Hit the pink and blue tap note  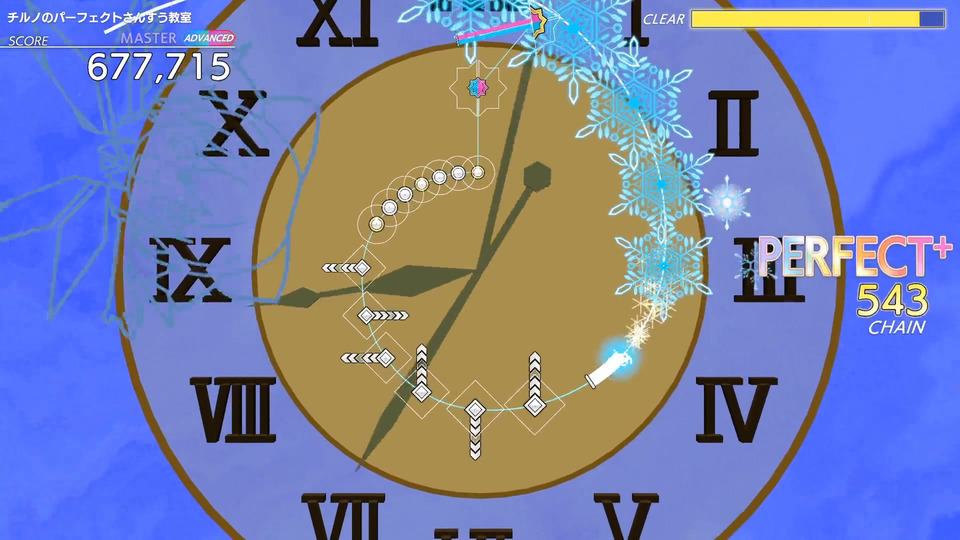coord(477,89)
